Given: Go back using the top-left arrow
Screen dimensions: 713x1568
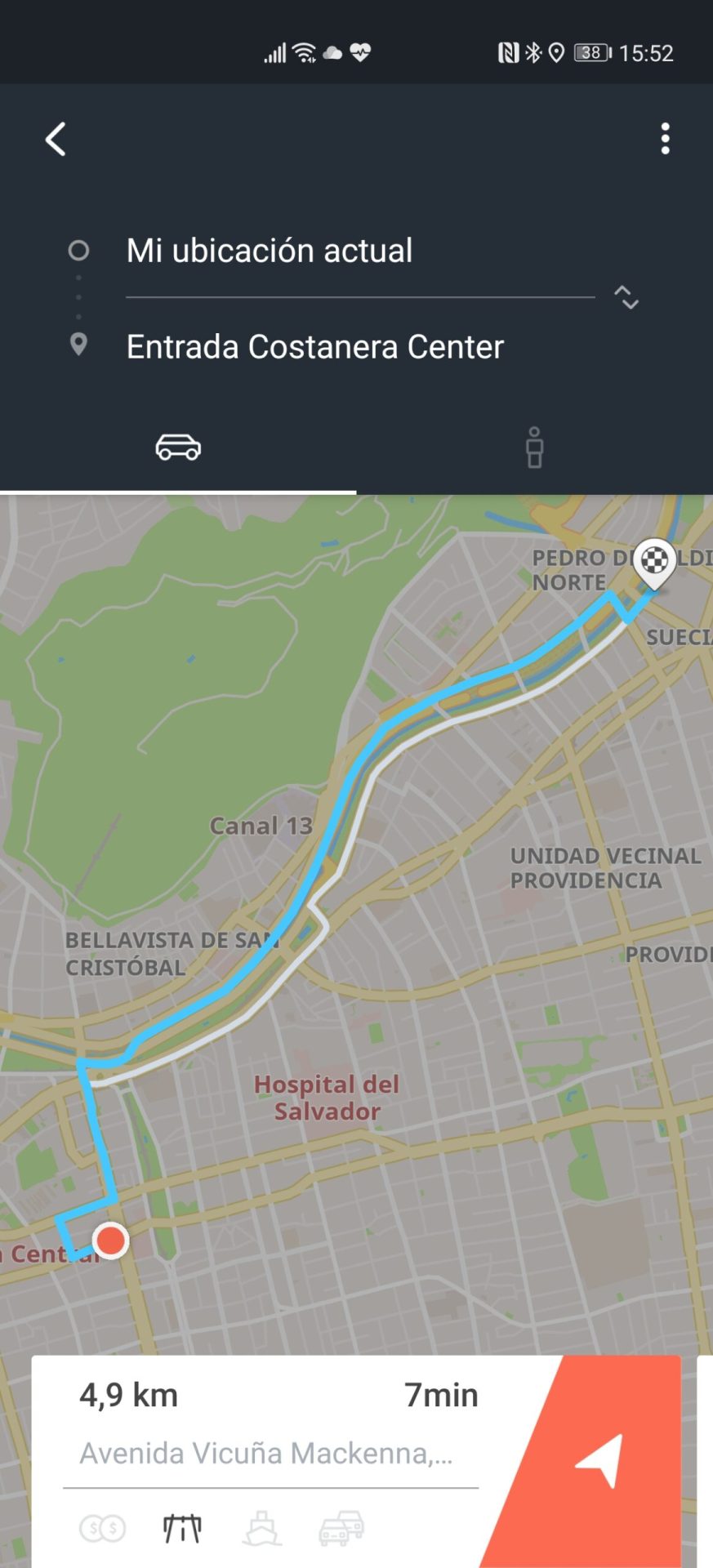Looking at the screenshot, I should pyautogui.click(x=56, y=140).
